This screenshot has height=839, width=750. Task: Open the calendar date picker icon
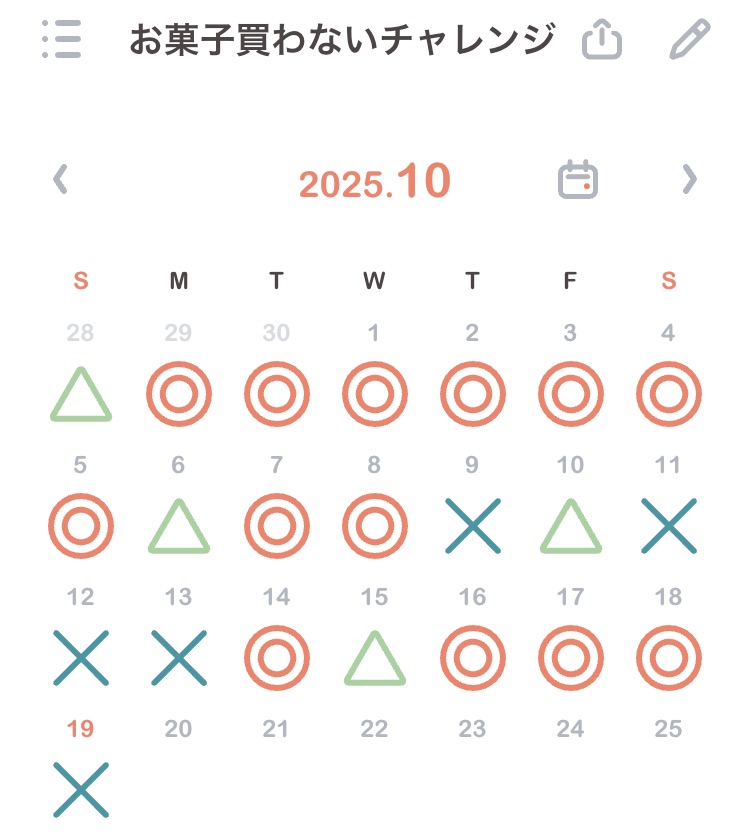(577, 180)
